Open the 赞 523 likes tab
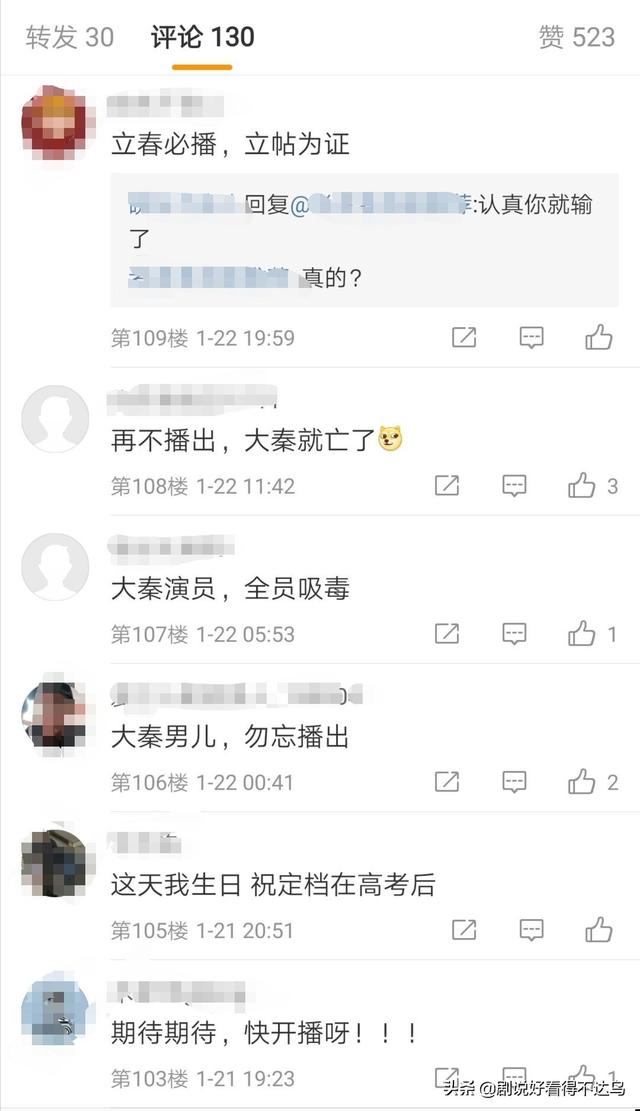 (x=576, y=38)
